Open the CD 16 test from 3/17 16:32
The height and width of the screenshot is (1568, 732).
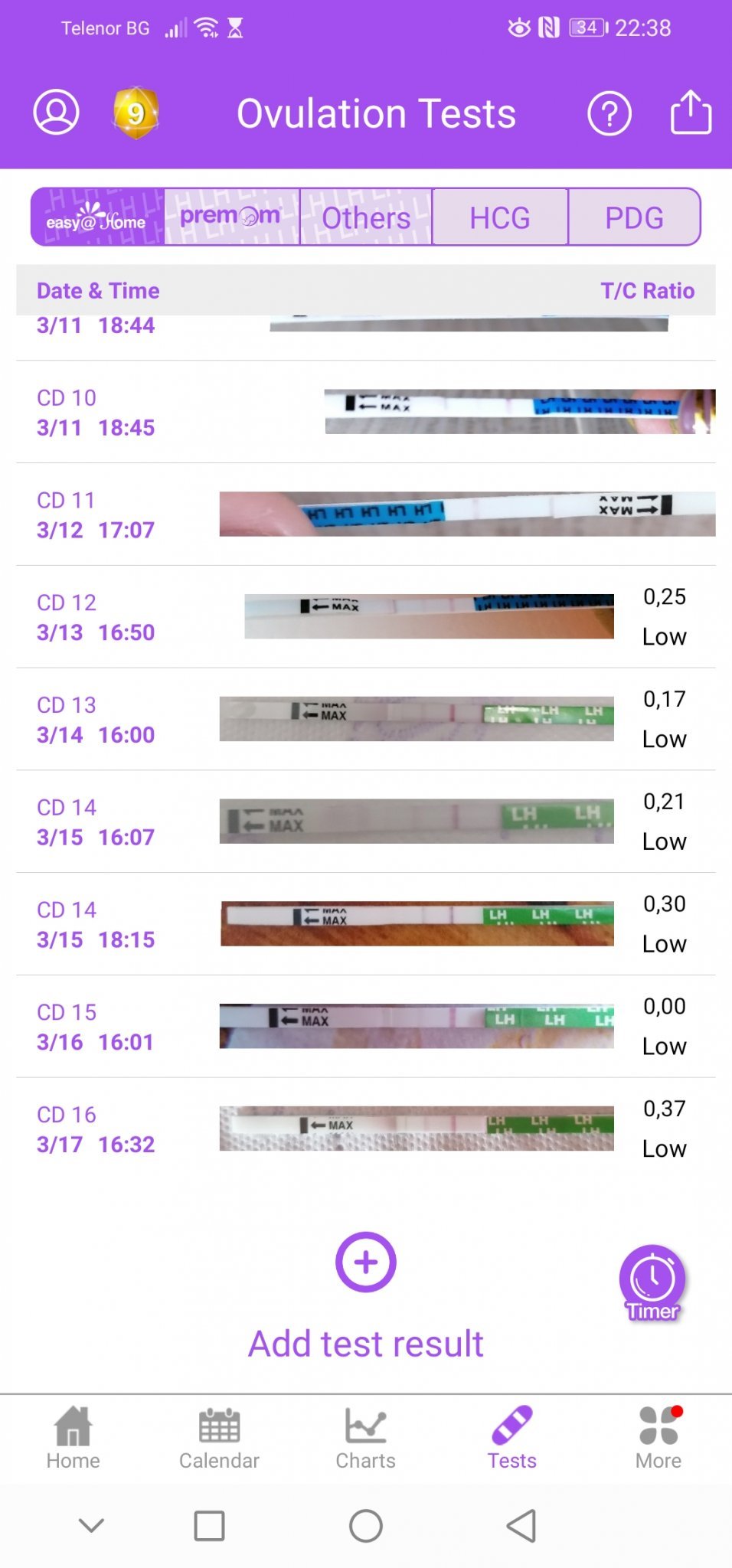tap(366, 1129)
